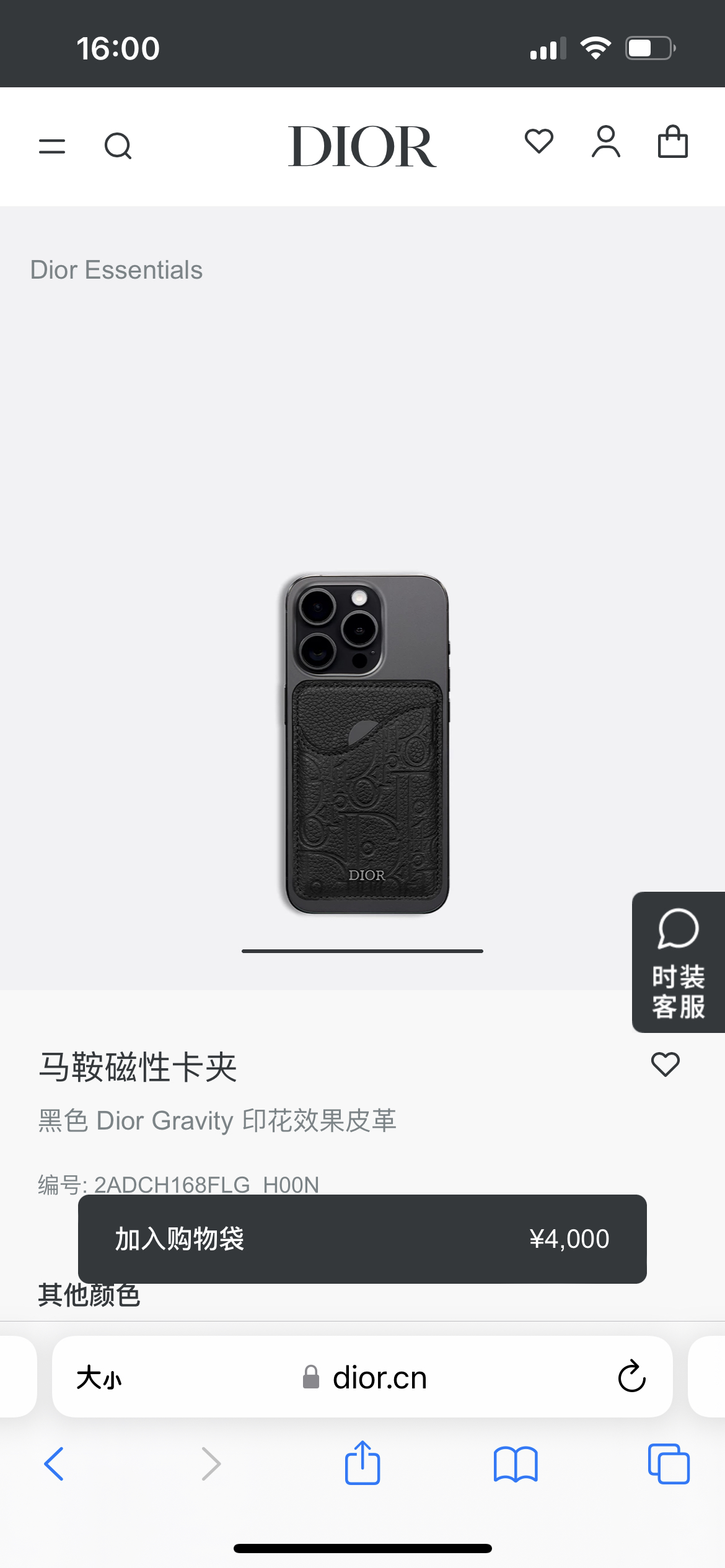This screenshot has width=725, height=1568.
Task: Open the 大小 text size menu
Action: [x=99, y=1378]
